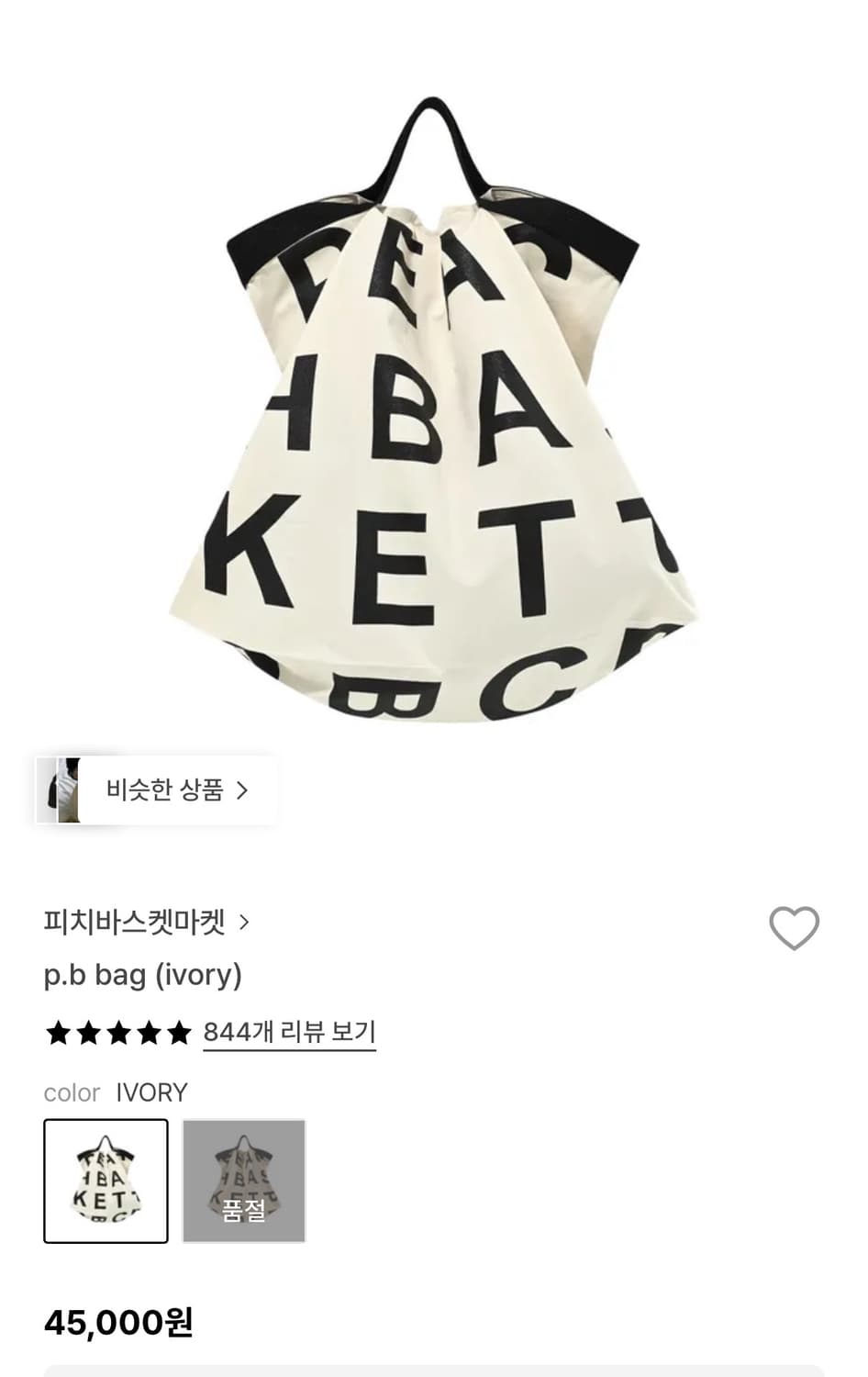Click the fifth rating star
The width and height of the screenshot is (868, 1377).
(177, 1032)
